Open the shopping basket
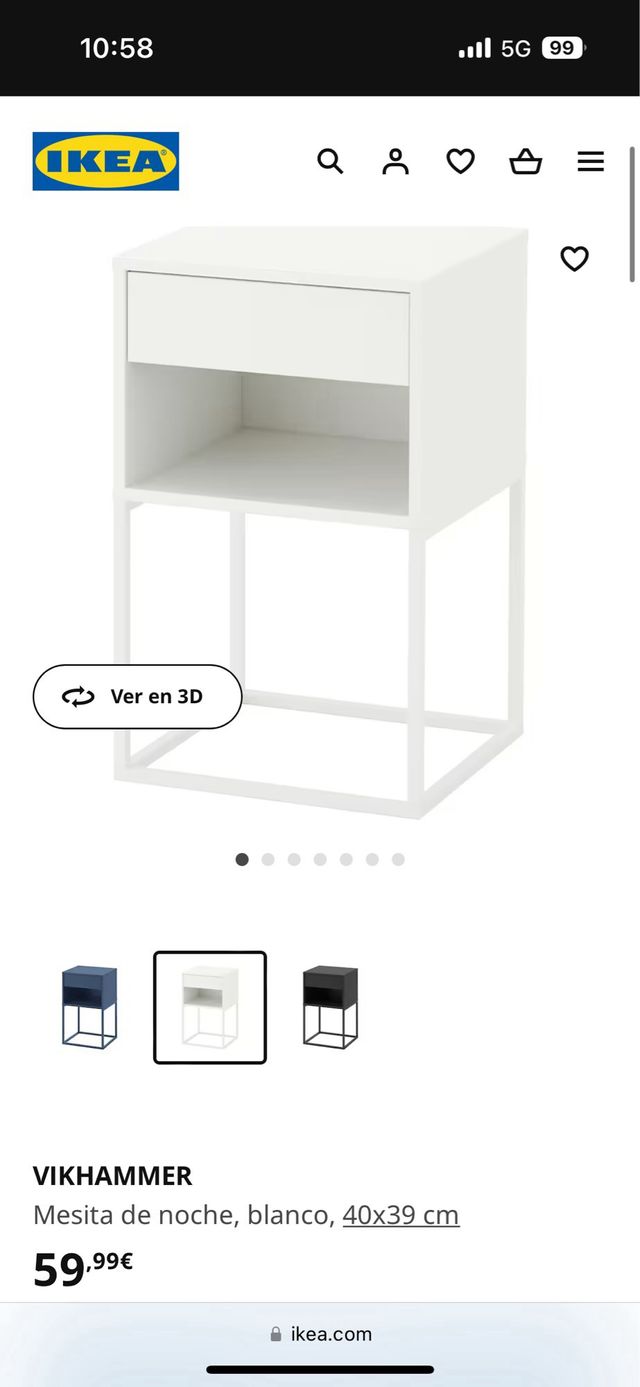Image resolution: width=640 pixels, height=1387 pixels. [x=525, y=161]
